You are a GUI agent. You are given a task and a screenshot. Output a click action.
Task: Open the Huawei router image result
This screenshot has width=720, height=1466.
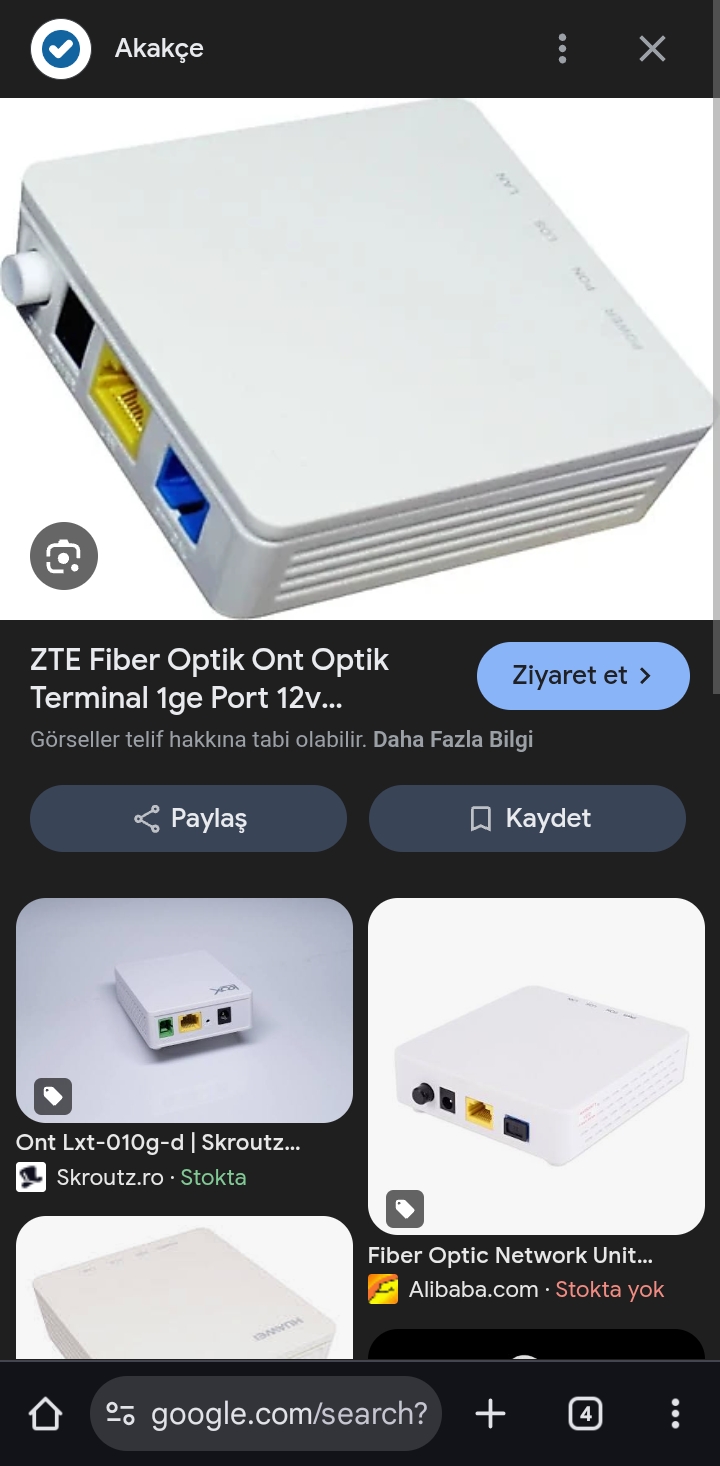(184, 1290)
